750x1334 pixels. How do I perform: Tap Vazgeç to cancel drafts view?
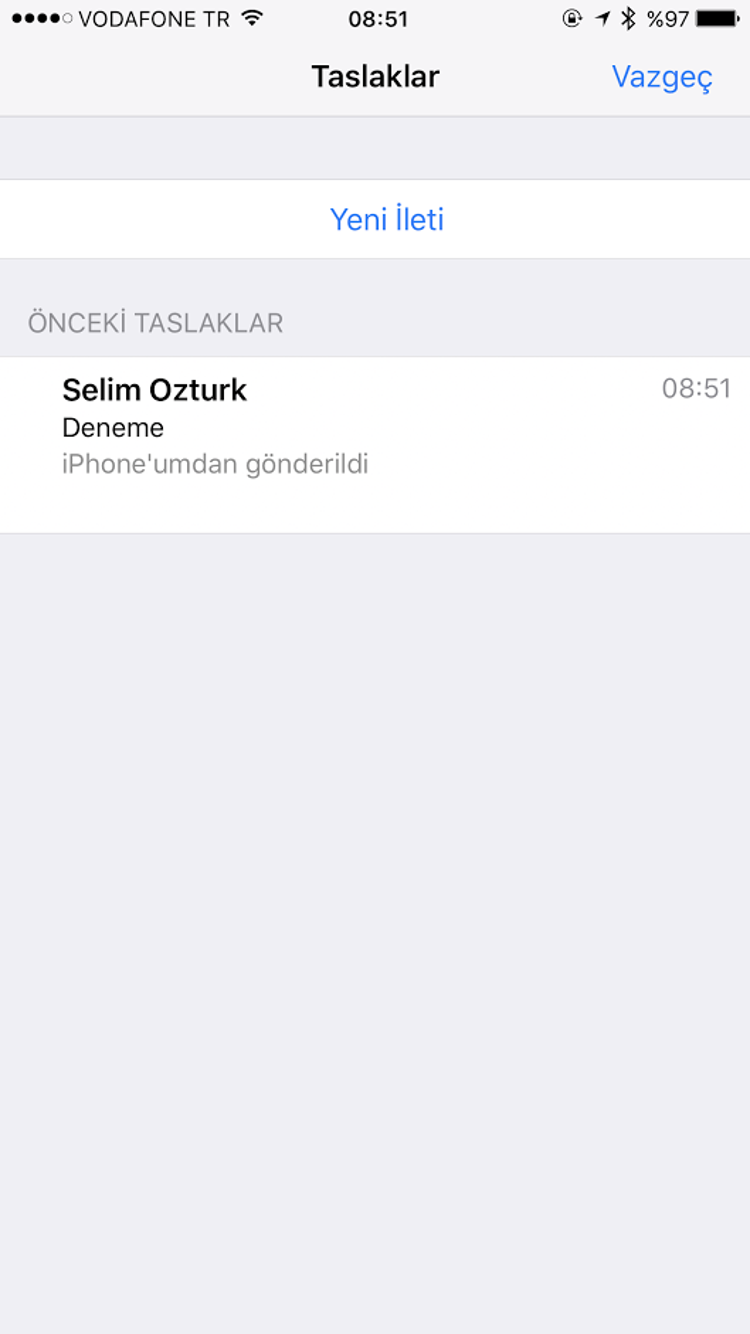click(662, 77)
